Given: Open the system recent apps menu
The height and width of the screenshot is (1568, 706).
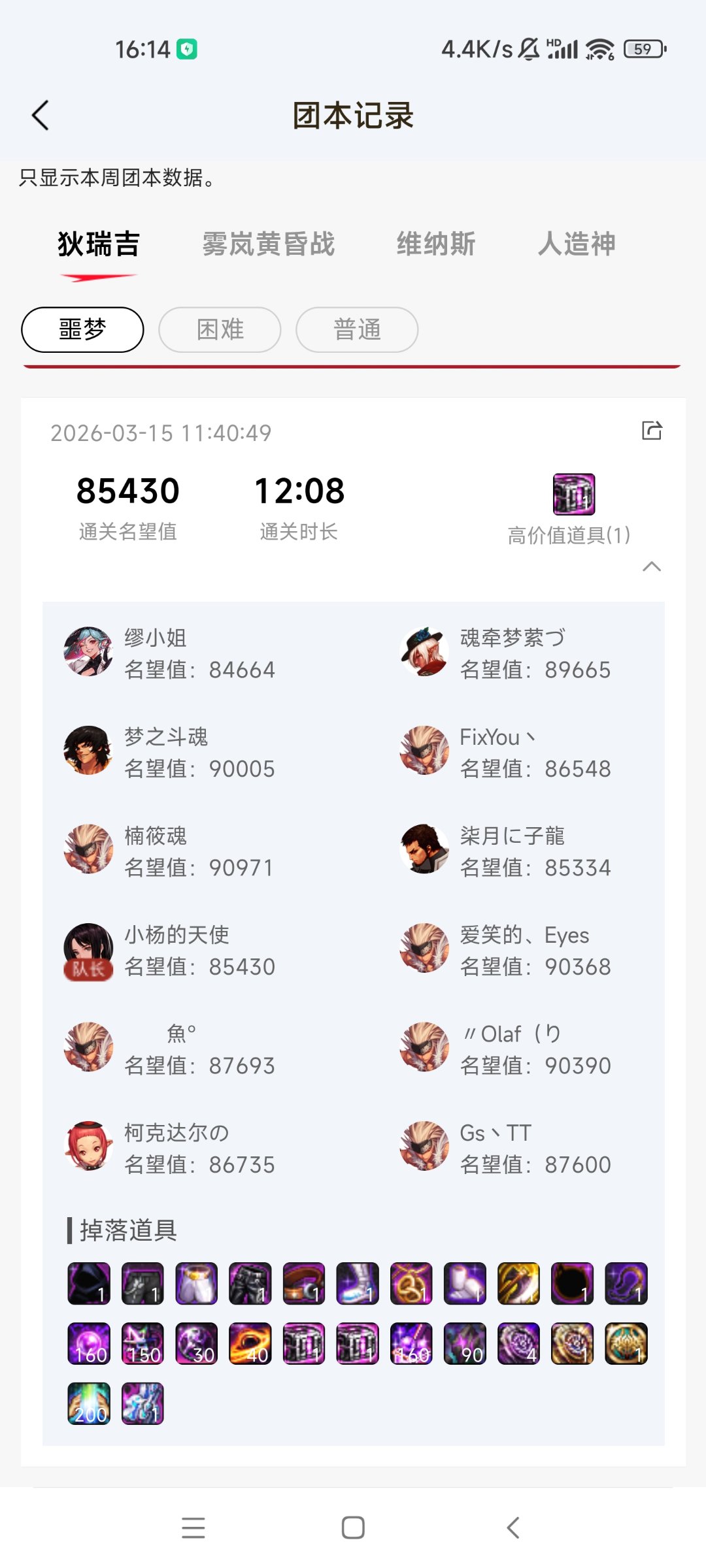Looking at the screenshot, I should [x=193, y=1527].
